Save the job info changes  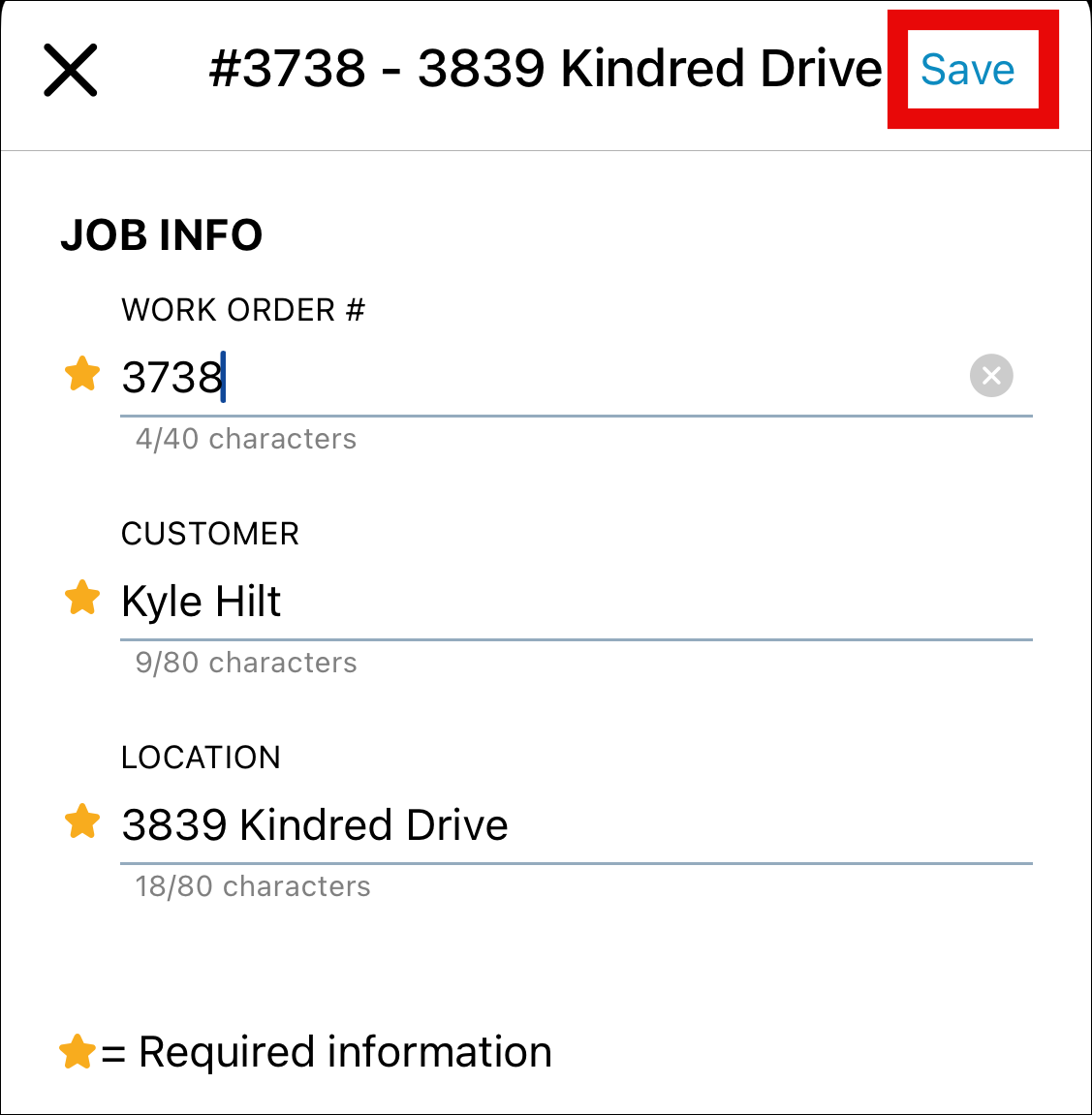tap(967, 70)
